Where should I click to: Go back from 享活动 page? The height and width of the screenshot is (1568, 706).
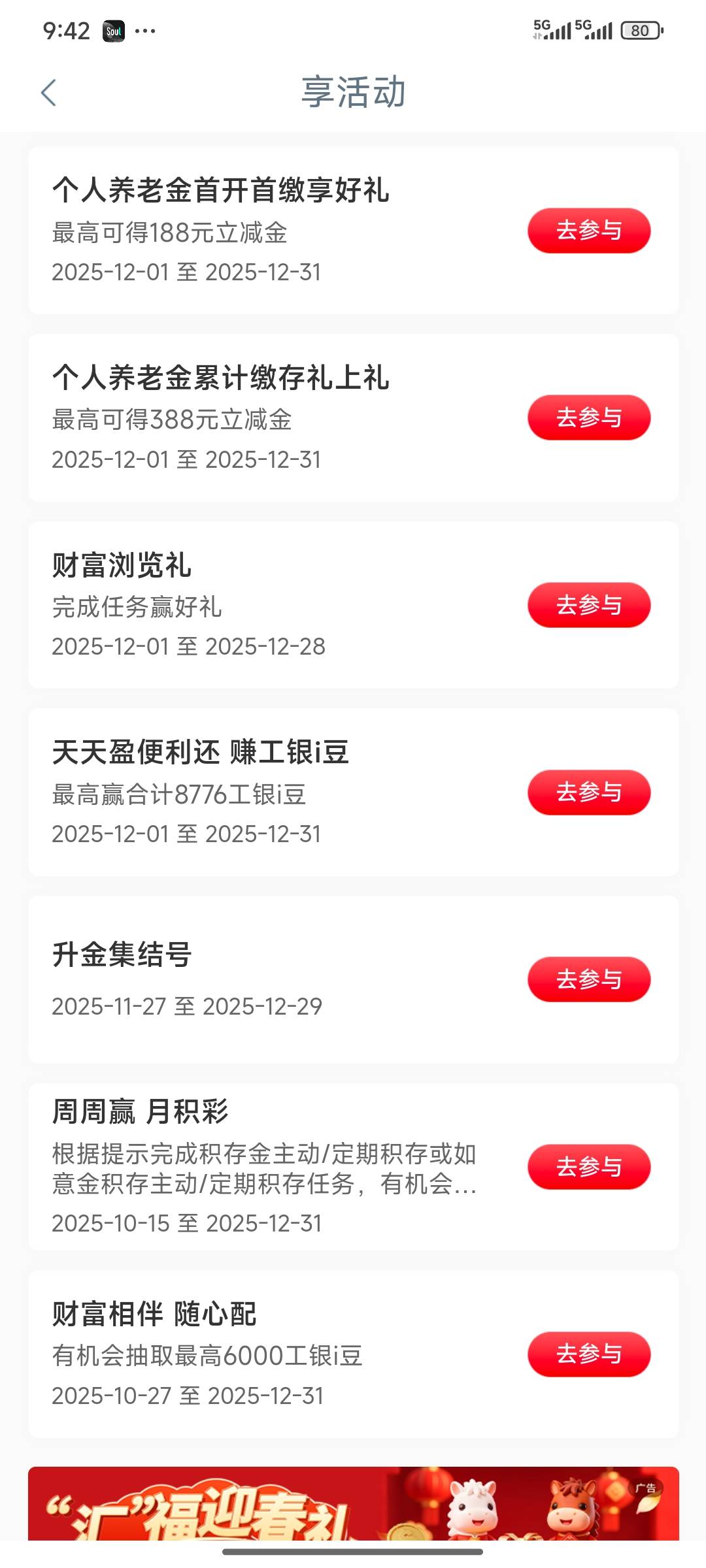[49, 93]
